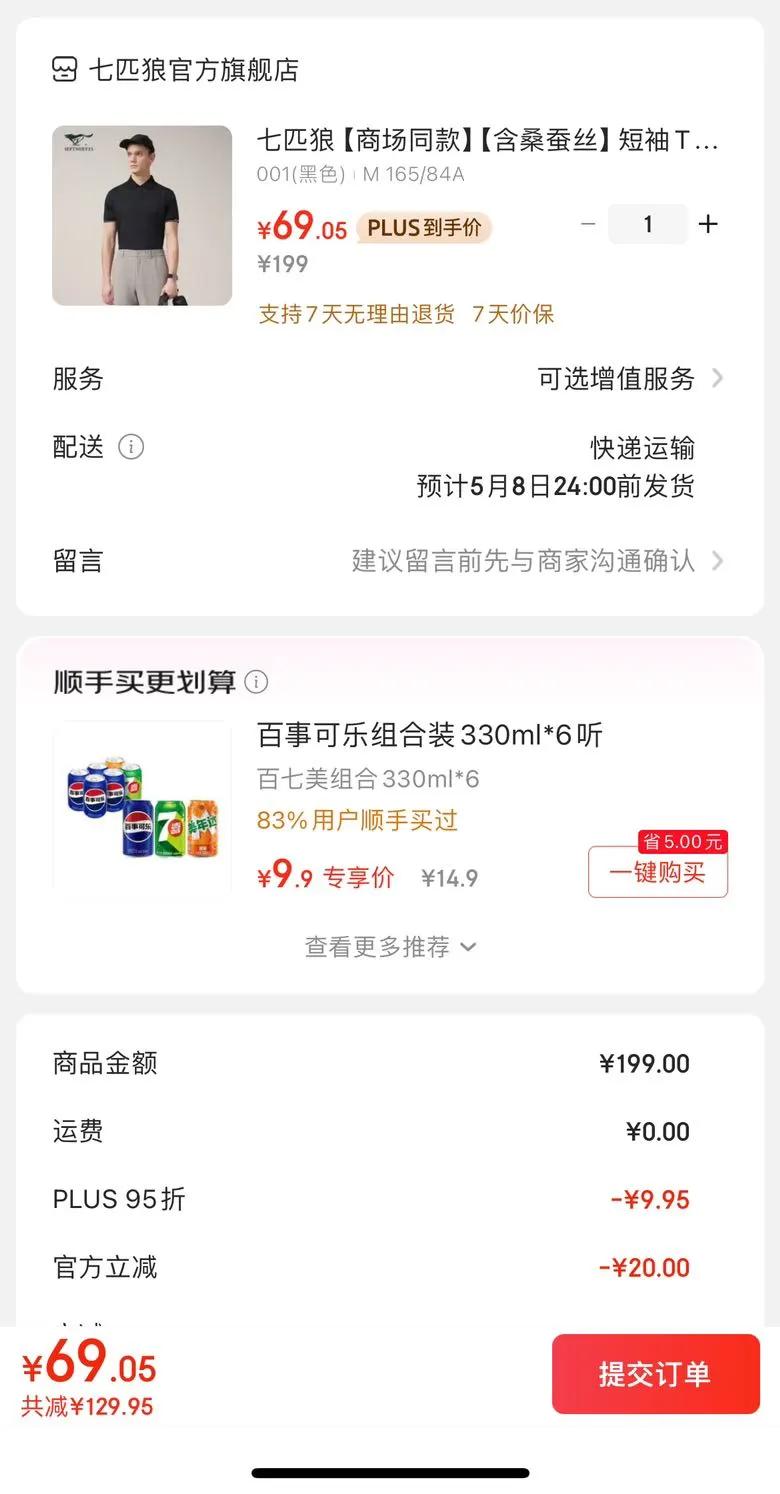Open the 七匹狼官方旗舰店 store page
Image resolution: width=780 pixels, height=1494 pixels.
(176, 70)
